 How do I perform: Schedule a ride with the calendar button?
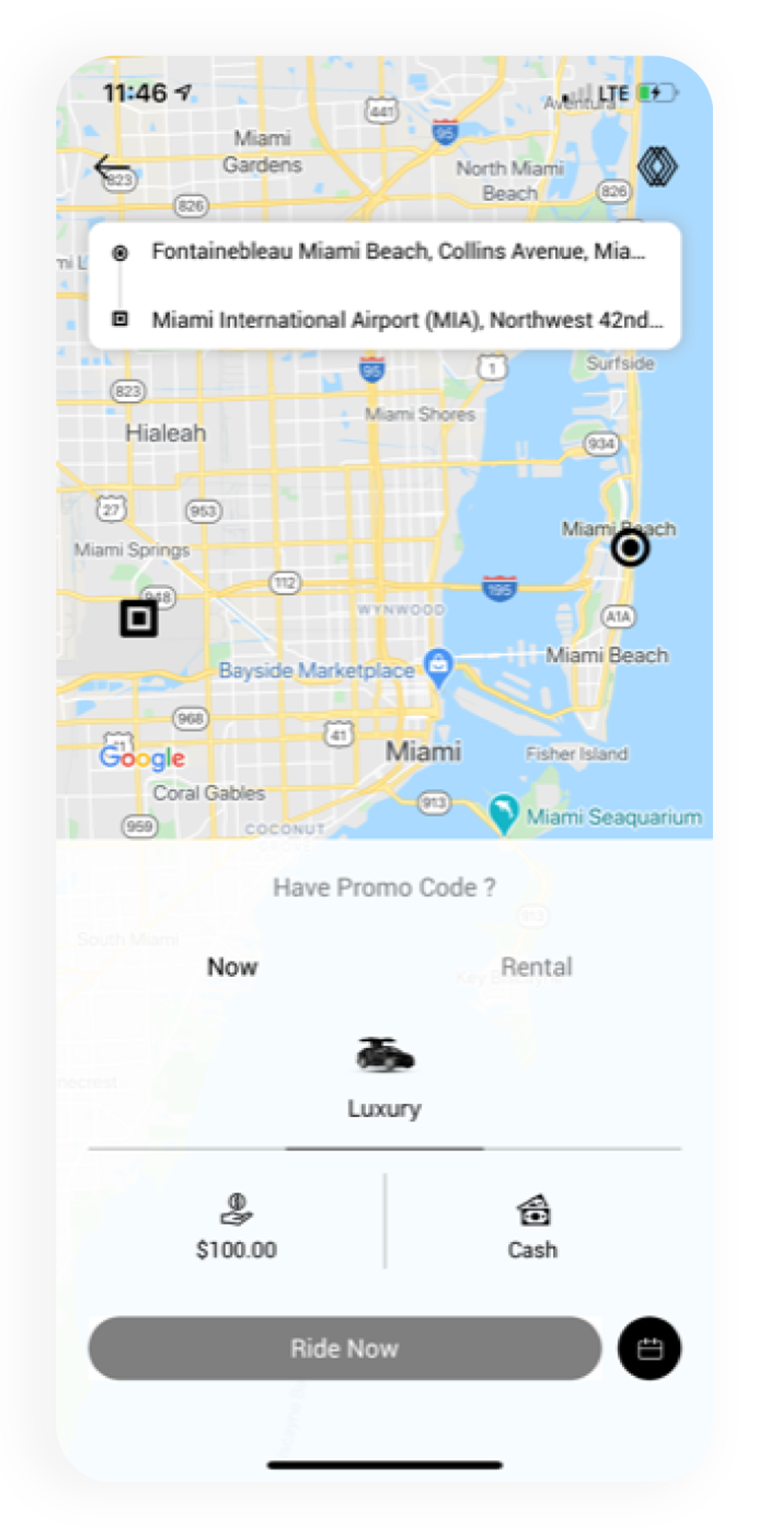click(x=650, y=1349)
